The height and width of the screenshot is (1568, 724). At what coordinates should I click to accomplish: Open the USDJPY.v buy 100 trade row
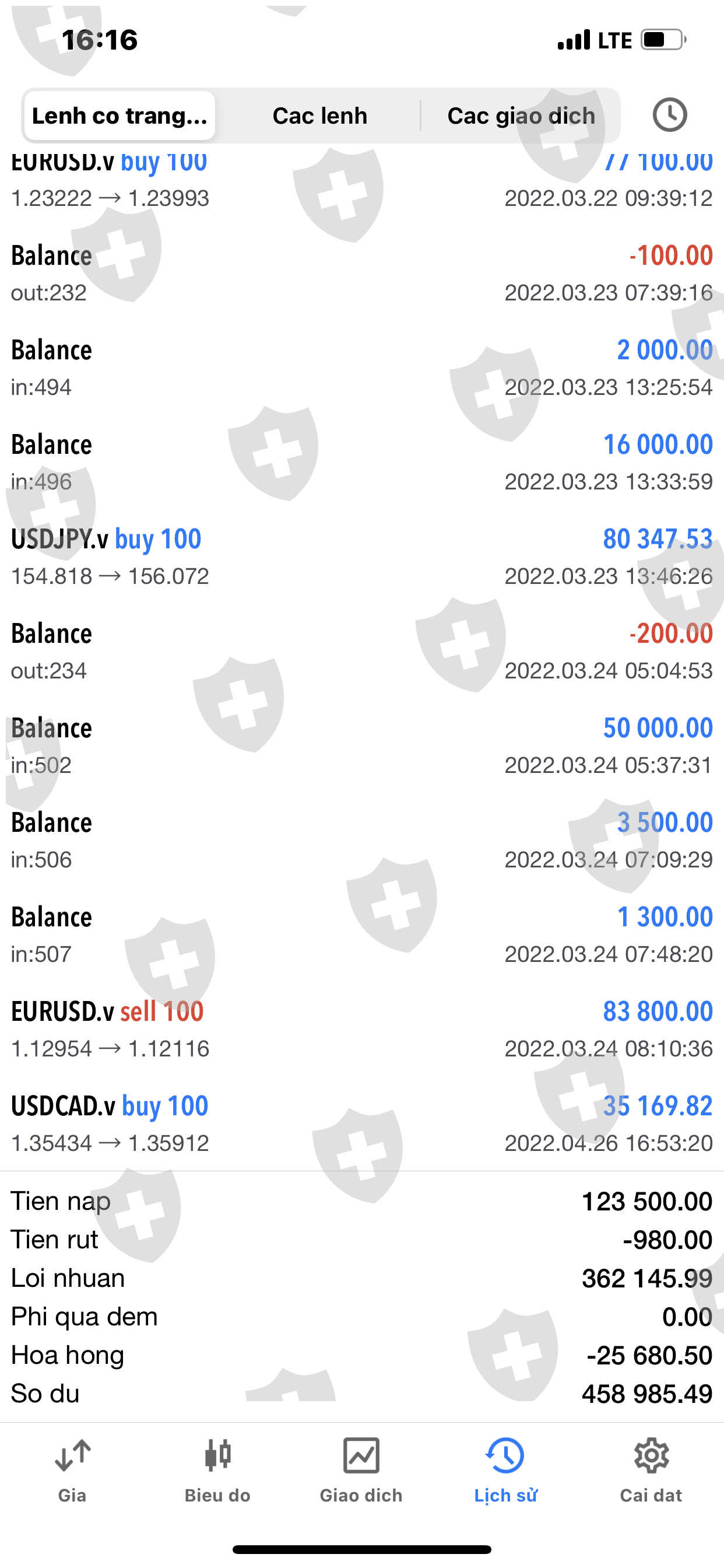click(x=361, y=556)
